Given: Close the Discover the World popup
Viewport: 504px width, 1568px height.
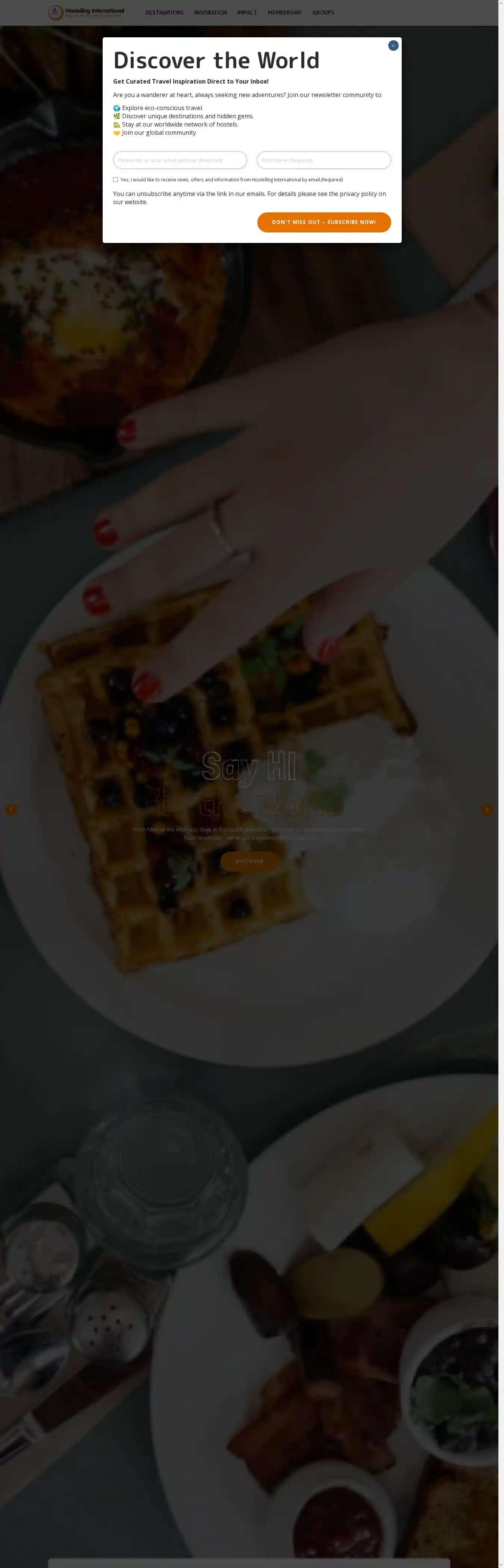Looking at the screenshot, I should (393, 46).
